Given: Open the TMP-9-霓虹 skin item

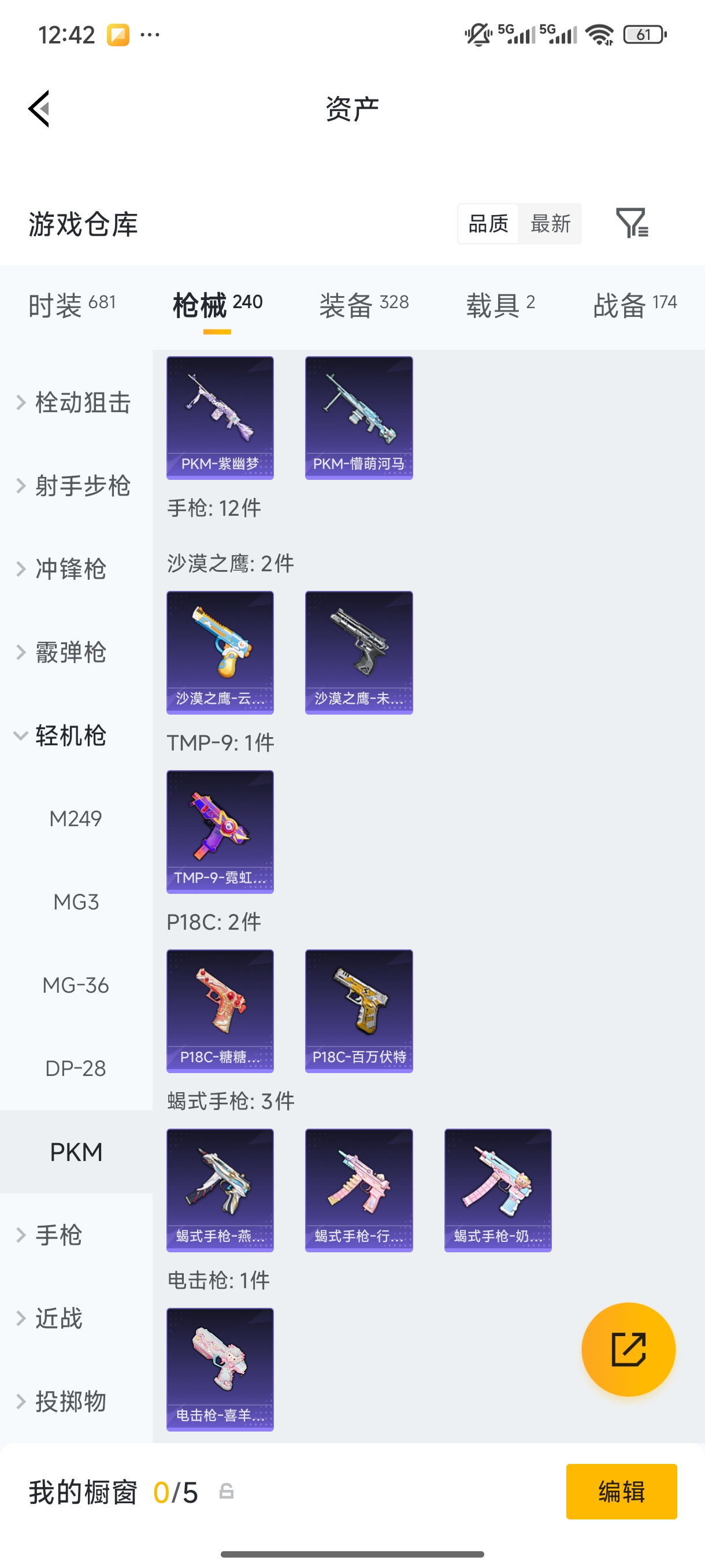Looking at the screenshot, I should click(220, 833).
